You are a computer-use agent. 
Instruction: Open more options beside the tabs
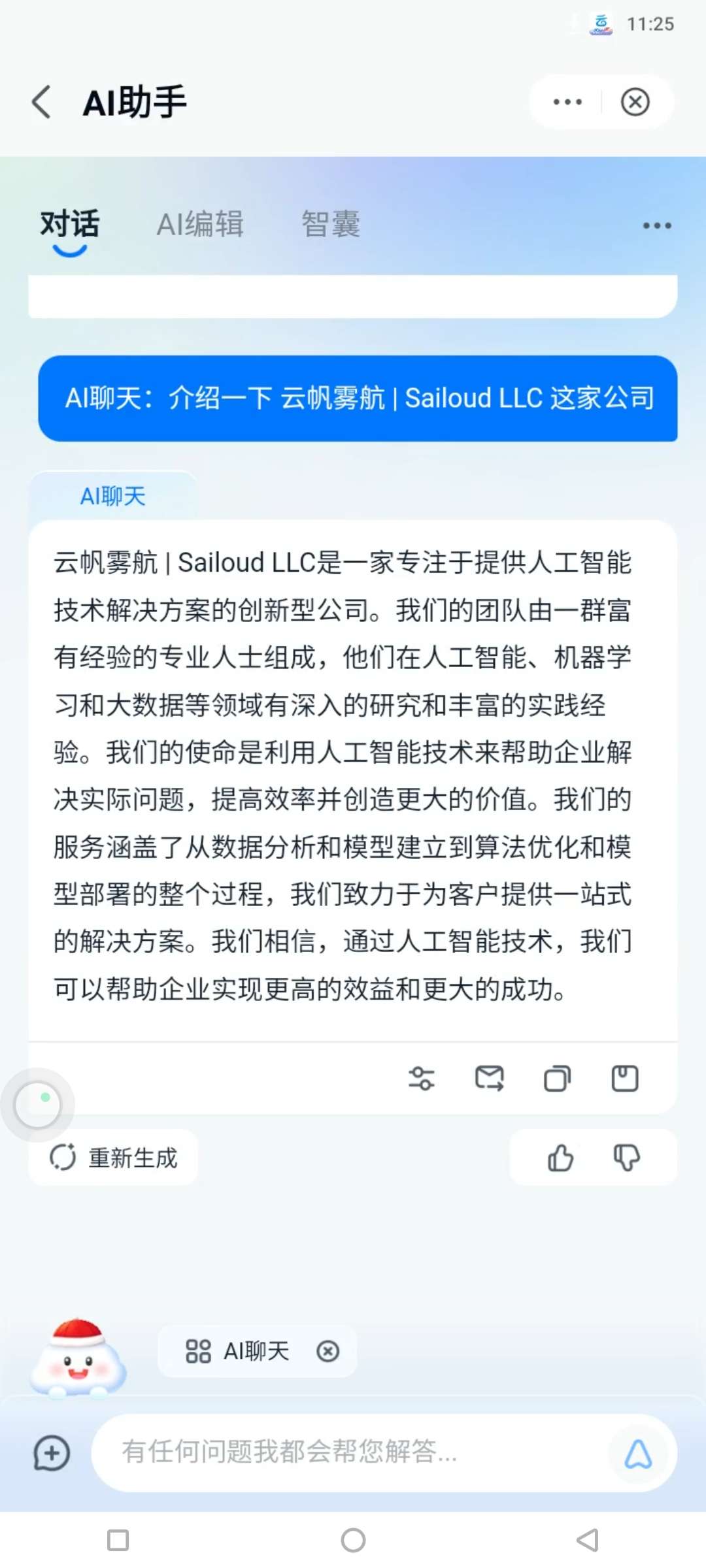(656, 226)
